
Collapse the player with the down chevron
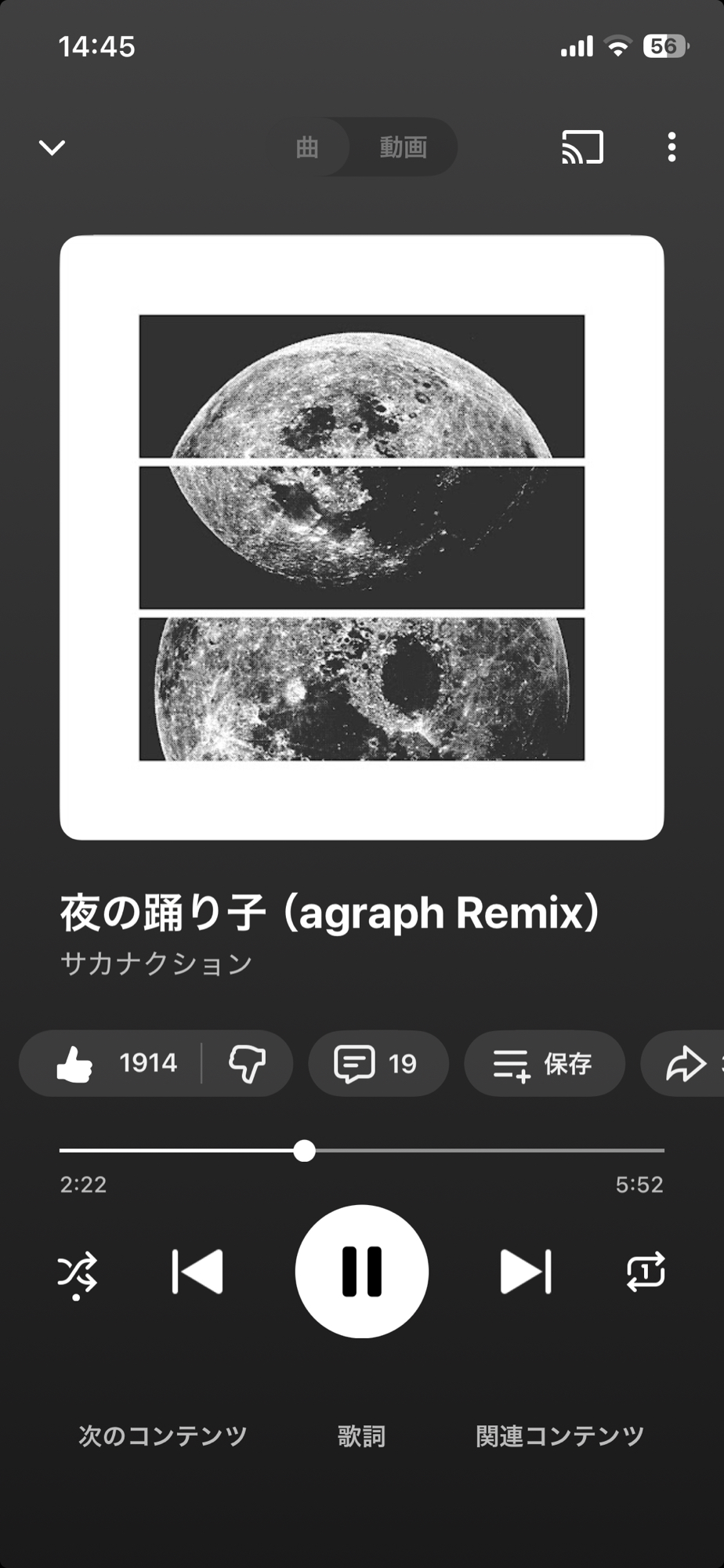click(52, 147)
